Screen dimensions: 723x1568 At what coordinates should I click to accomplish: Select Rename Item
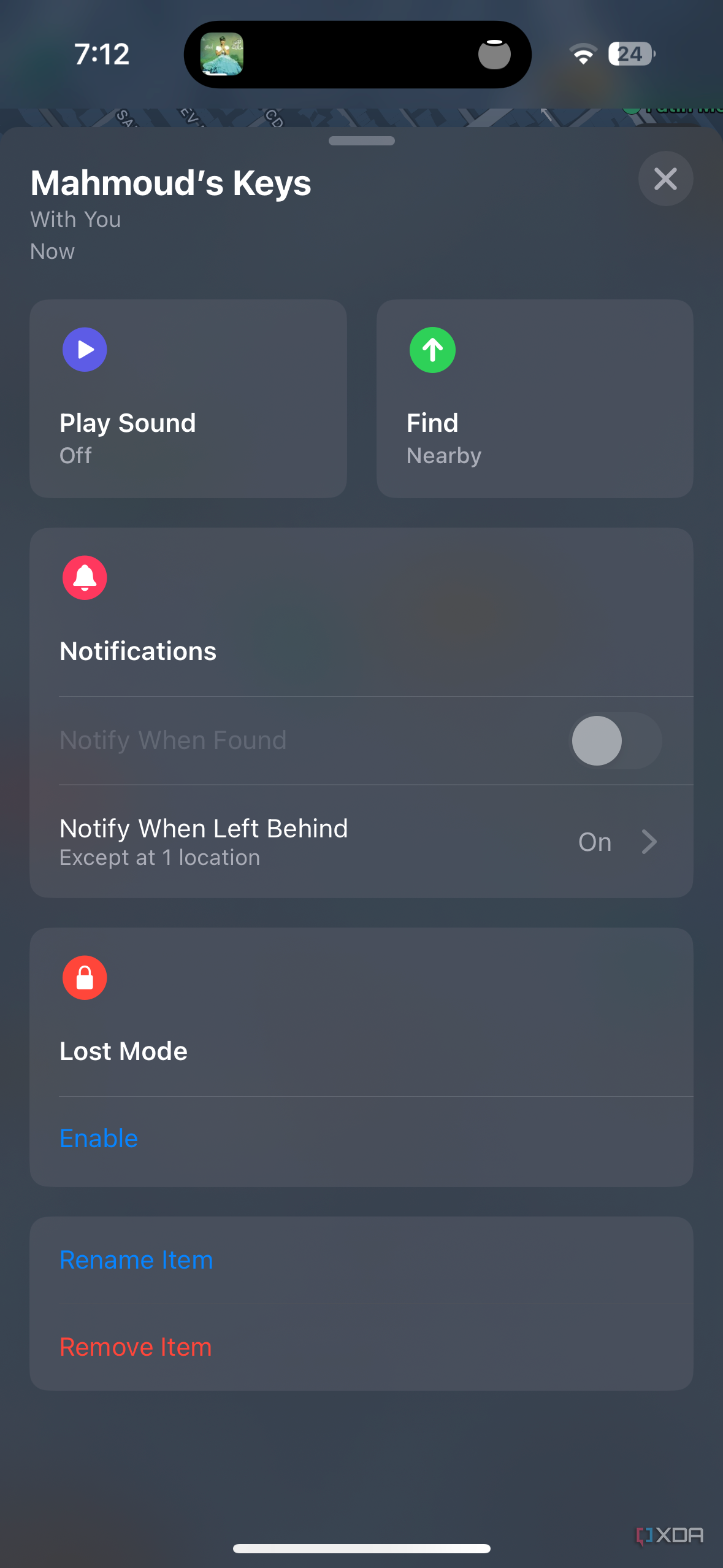click(x=136, y=1259)
